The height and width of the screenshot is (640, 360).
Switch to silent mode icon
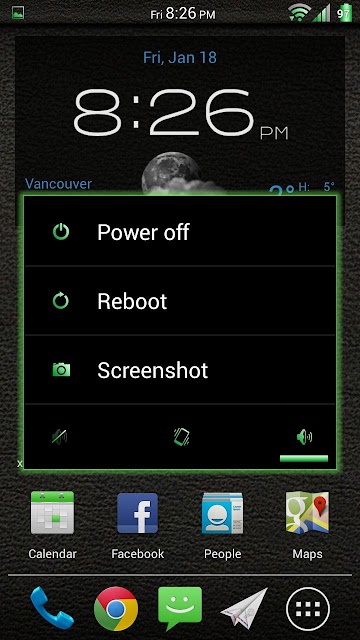(60, 437)
